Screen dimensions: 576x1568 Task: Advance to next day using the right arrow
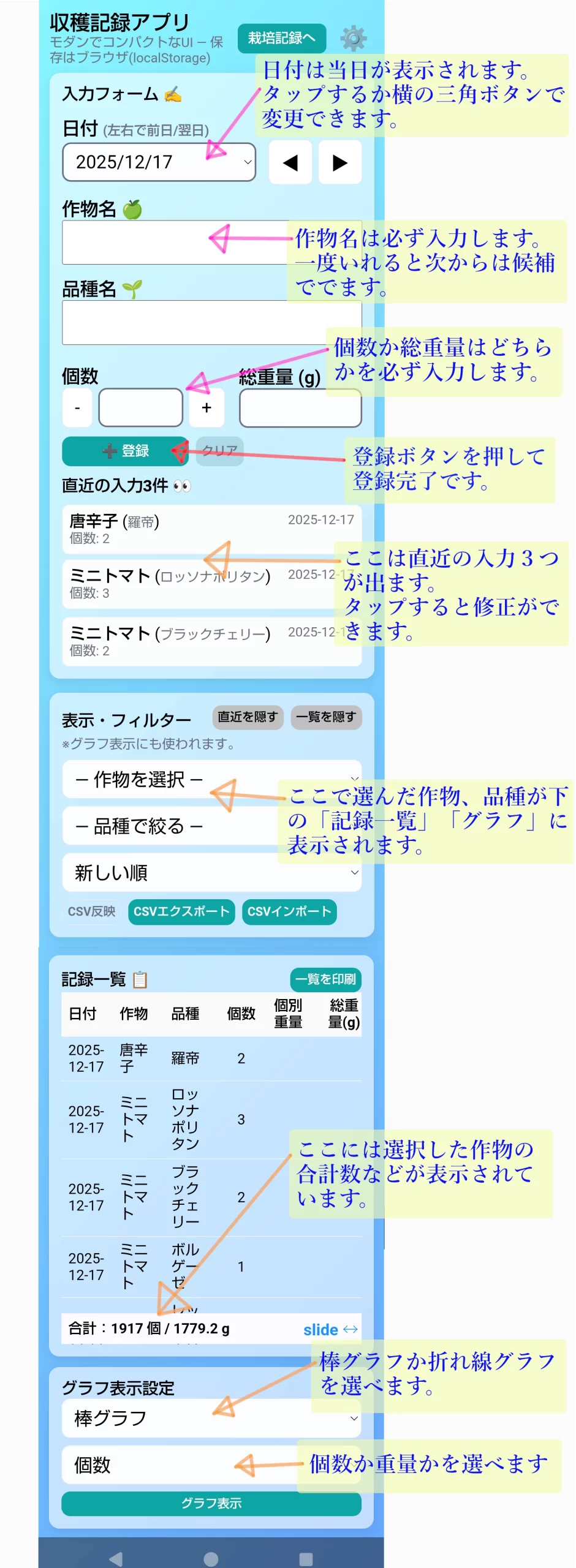point(339,162)
